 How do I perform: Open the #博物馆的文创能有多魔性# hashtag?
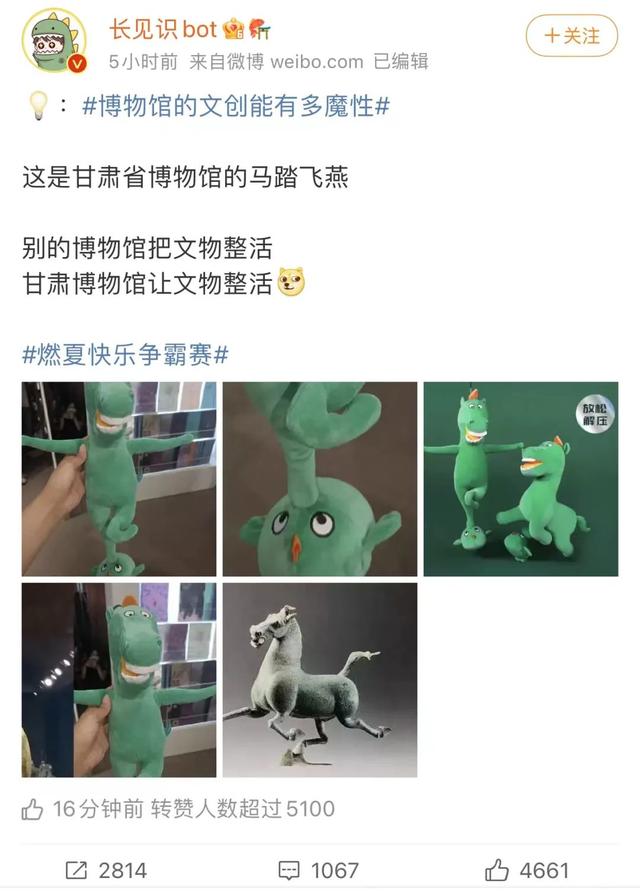point(236,106)
